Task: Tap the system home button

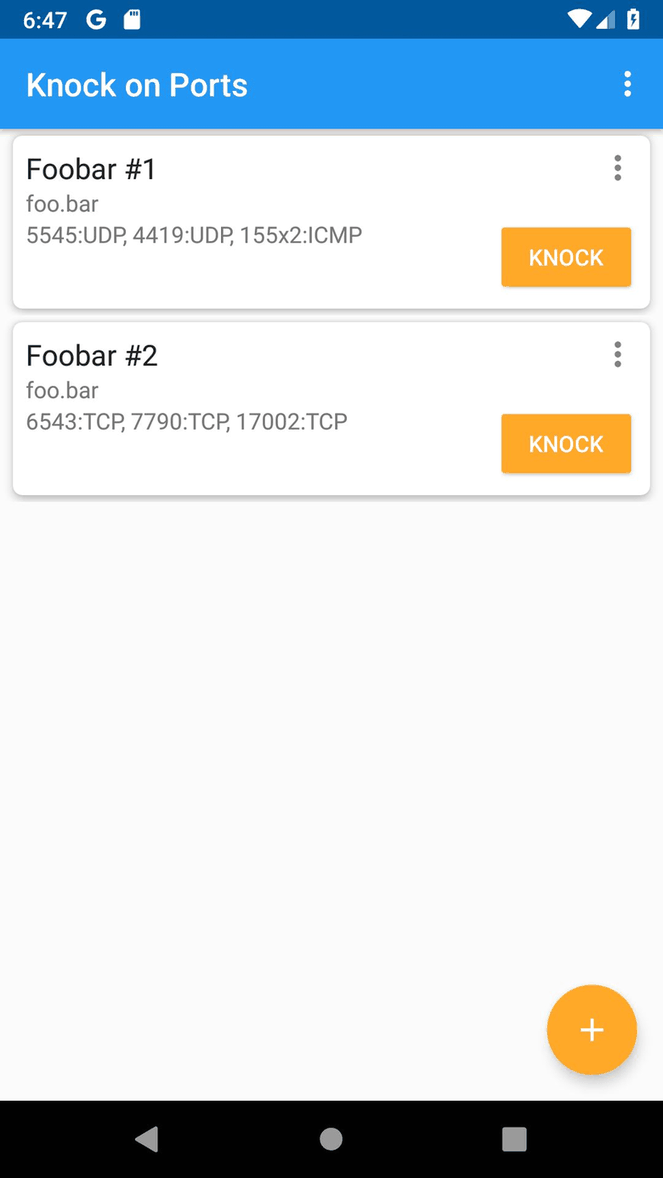Action: pyautogui.click(x=331, y=1138)
